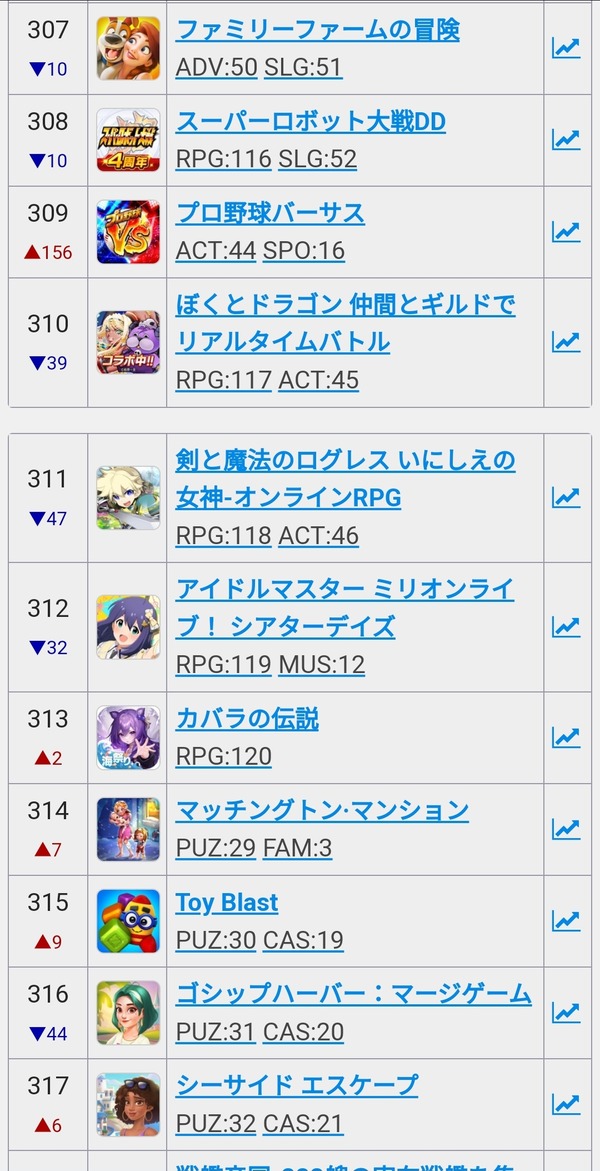Open the シーサイド エスケープ link
The height and width of the screenshot is (1171, 600).
point(297,1086)
